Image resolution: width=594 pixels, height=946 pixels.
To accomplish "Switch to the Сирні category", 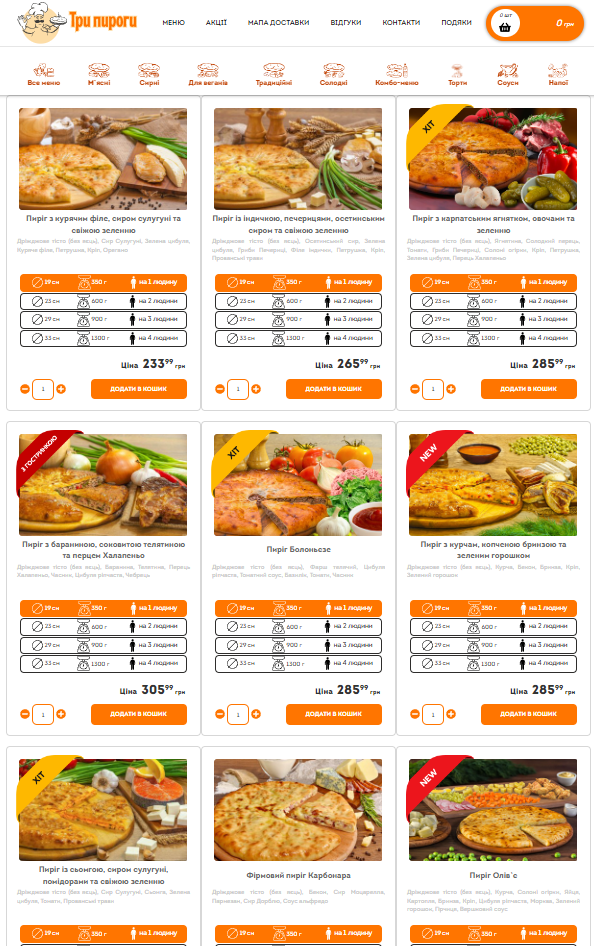I will tap(149, 74).
